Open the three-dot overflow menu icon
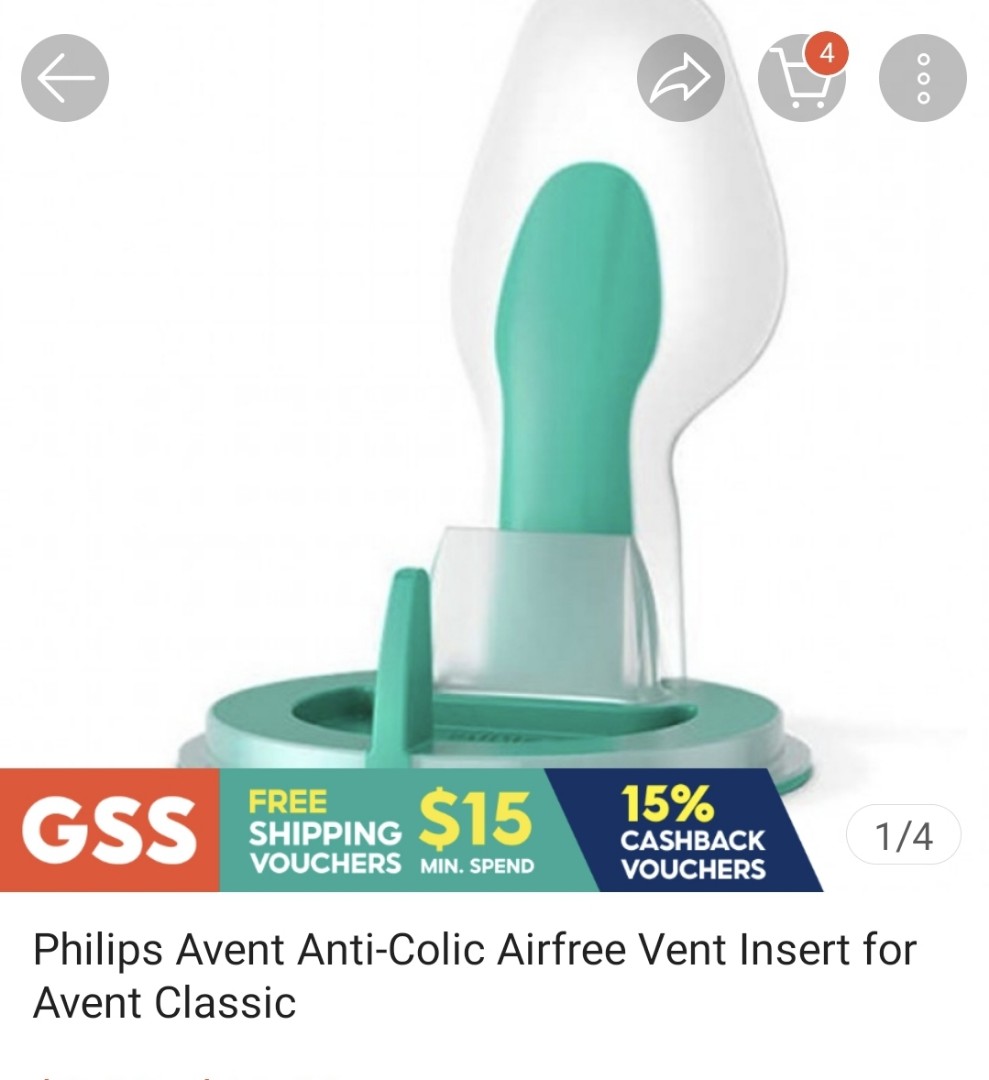Image resolution: width=989 pixels, height=1080 pixels. click(921, 77)
